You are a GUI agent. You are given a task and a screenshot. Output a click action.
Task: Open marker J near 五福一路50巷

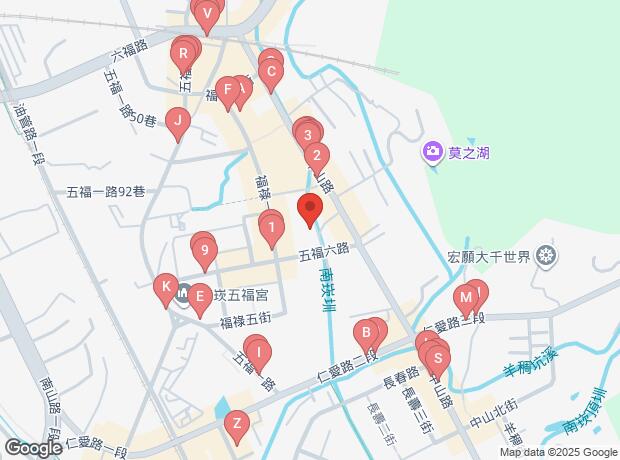pos(177,123)
